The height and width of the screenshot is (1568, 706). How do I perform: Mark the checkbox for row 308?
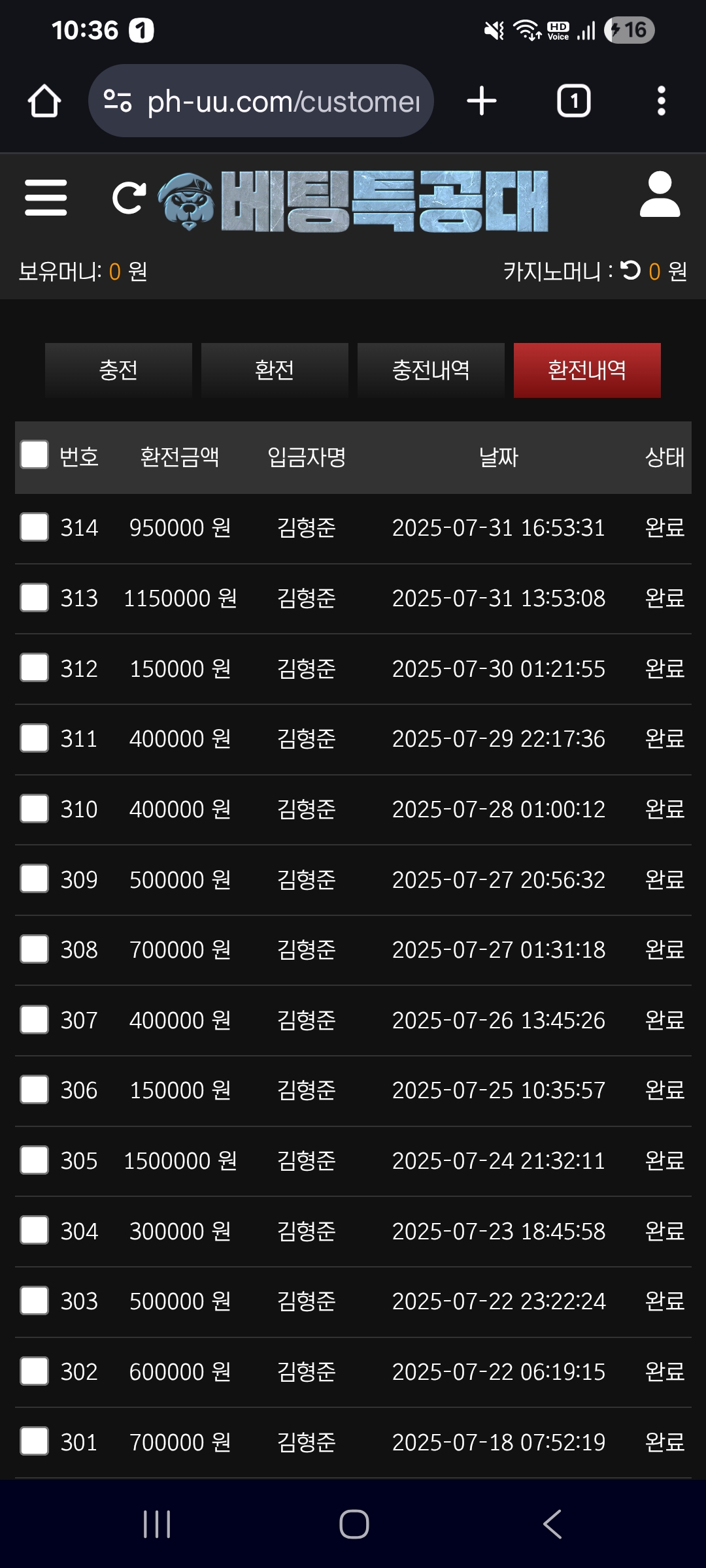click(35, 949)
